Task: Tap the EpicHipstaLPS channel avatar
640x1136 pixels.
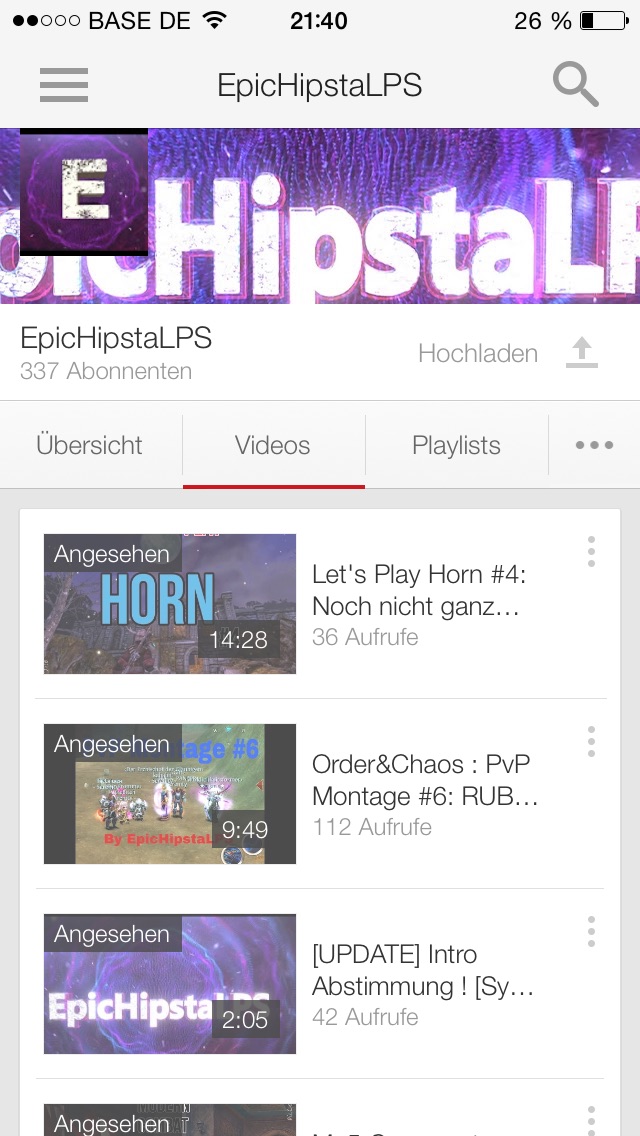Action: 84,192
